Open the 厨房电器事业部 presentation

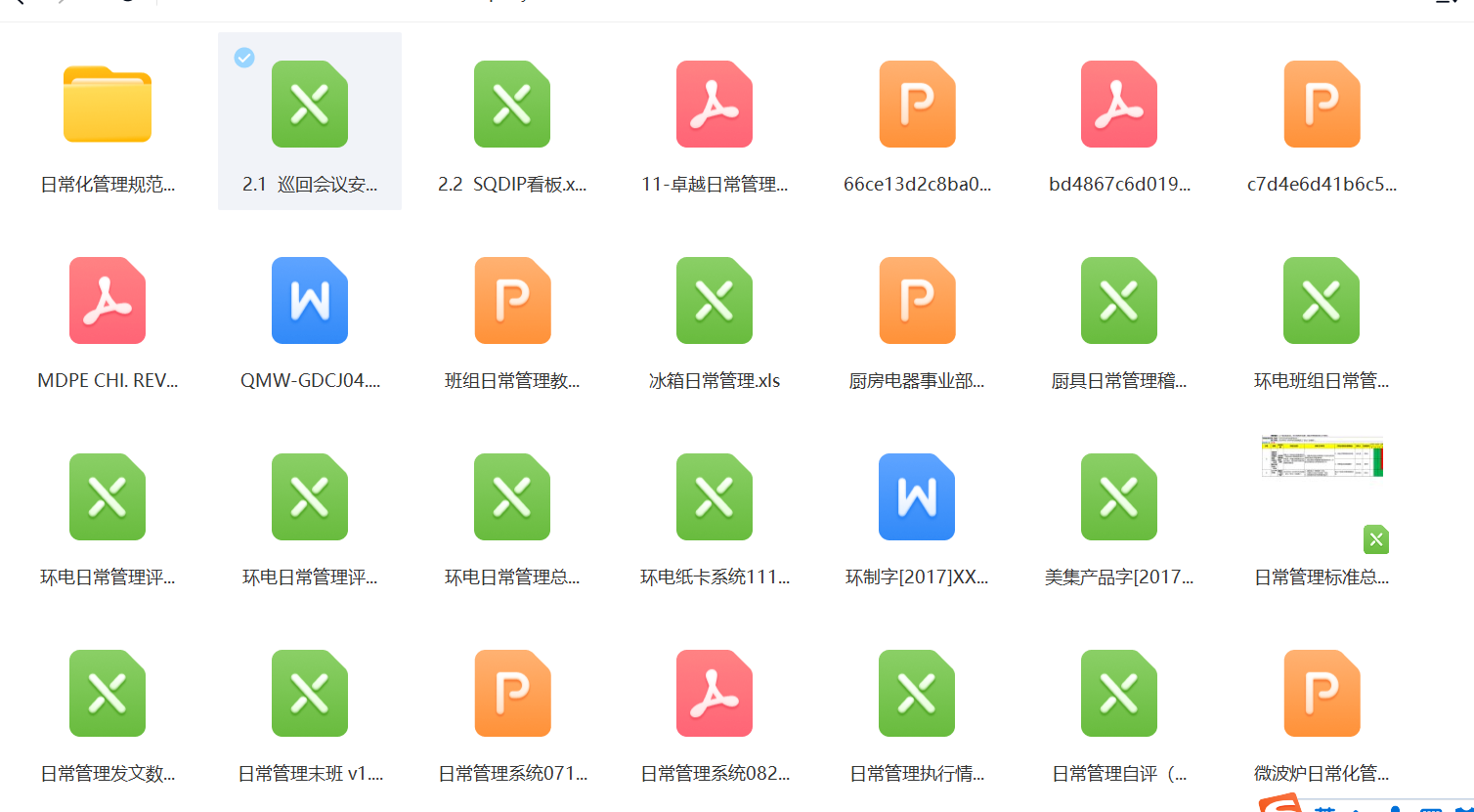(x=917, y=301)
